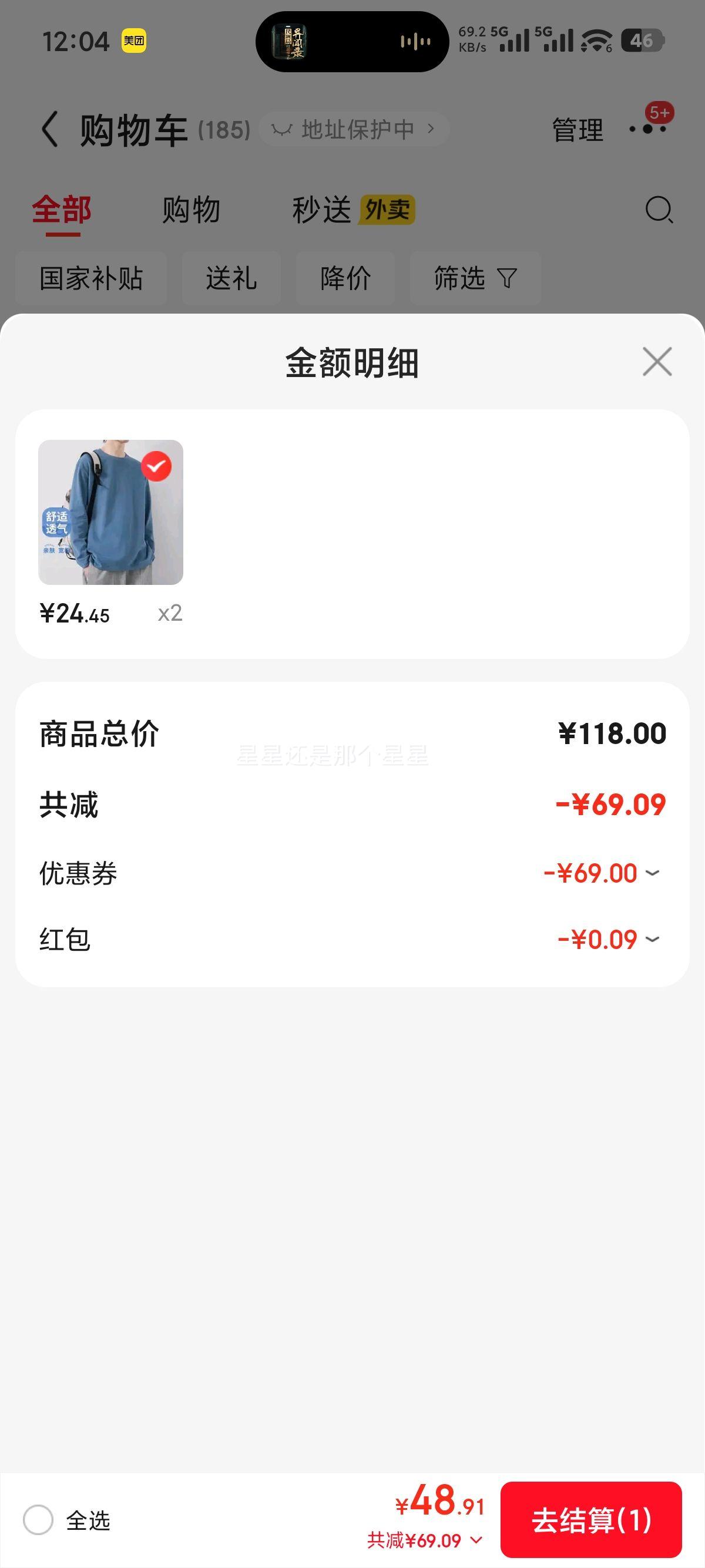Open the 筛选 filter options
Image resolution: width=705 pixels, height=1568 pixels.
[x=475, y=278]
